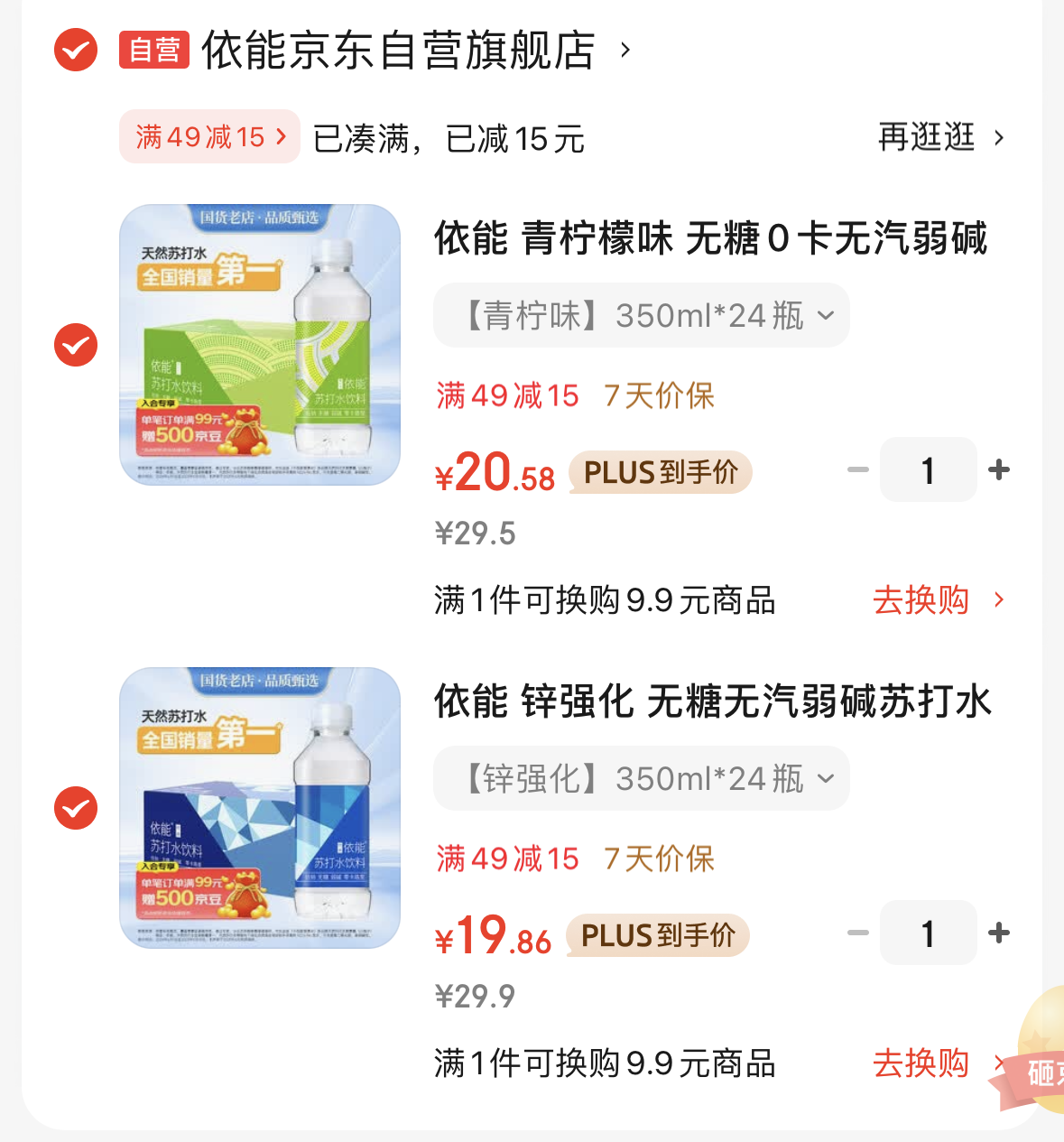Image resolution: width=1064 pixels, height=1142 pixels.
Task: Expand the 【青柠味】350ml*24瓶 spec dropdown
Action: tap(641, 316)
